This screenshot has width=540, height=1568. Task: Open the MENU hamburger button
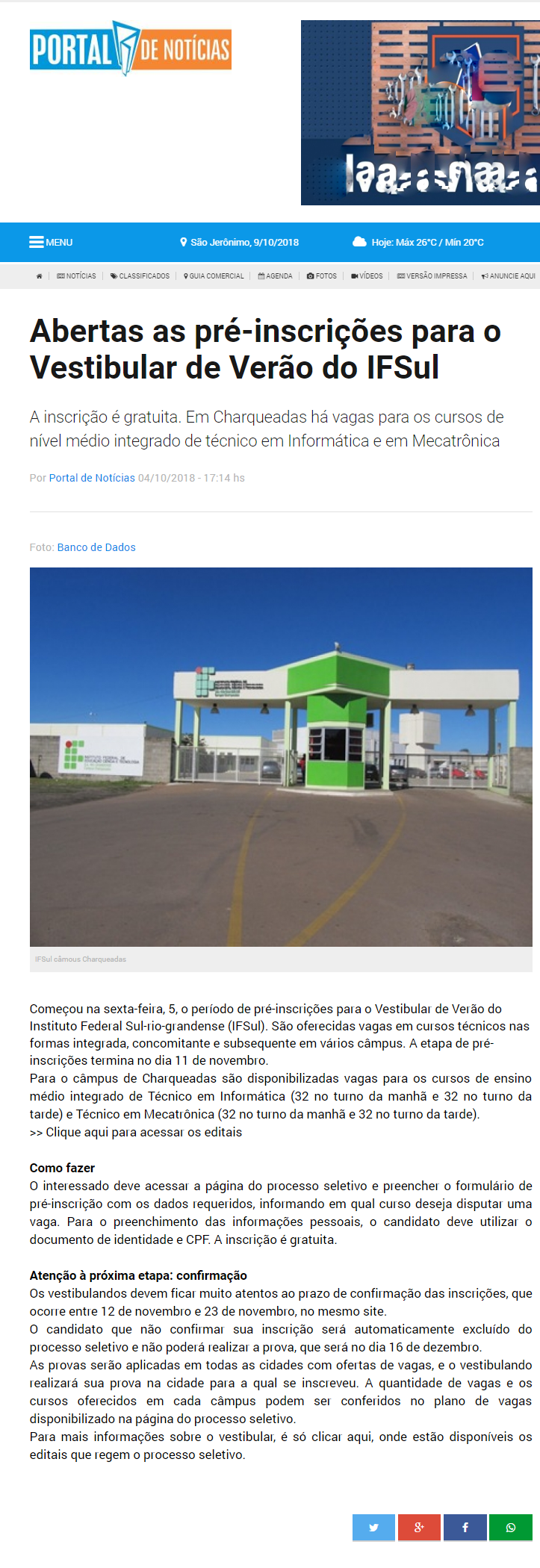(x=50, y=242)
